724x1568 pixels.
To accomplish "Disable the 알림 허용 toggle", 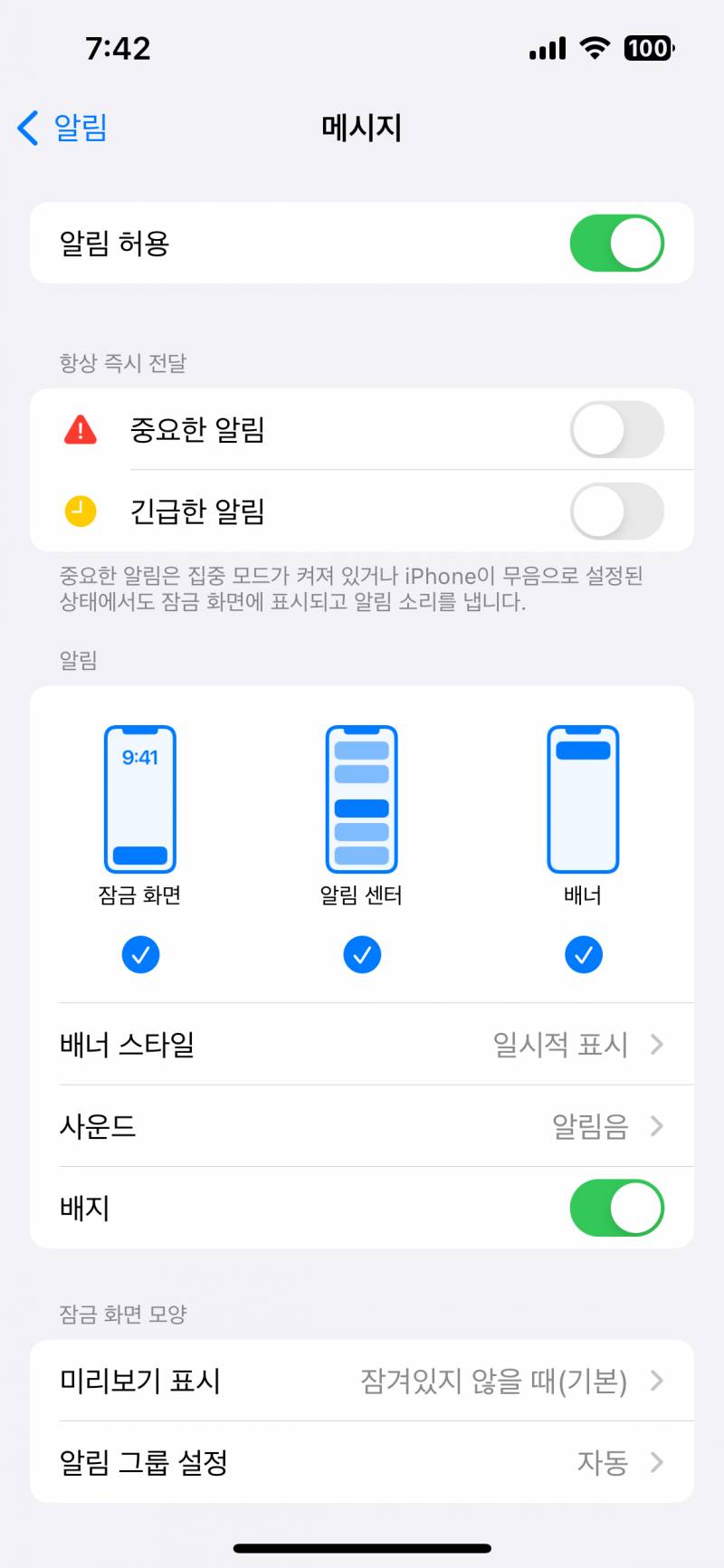I will 616,243.
